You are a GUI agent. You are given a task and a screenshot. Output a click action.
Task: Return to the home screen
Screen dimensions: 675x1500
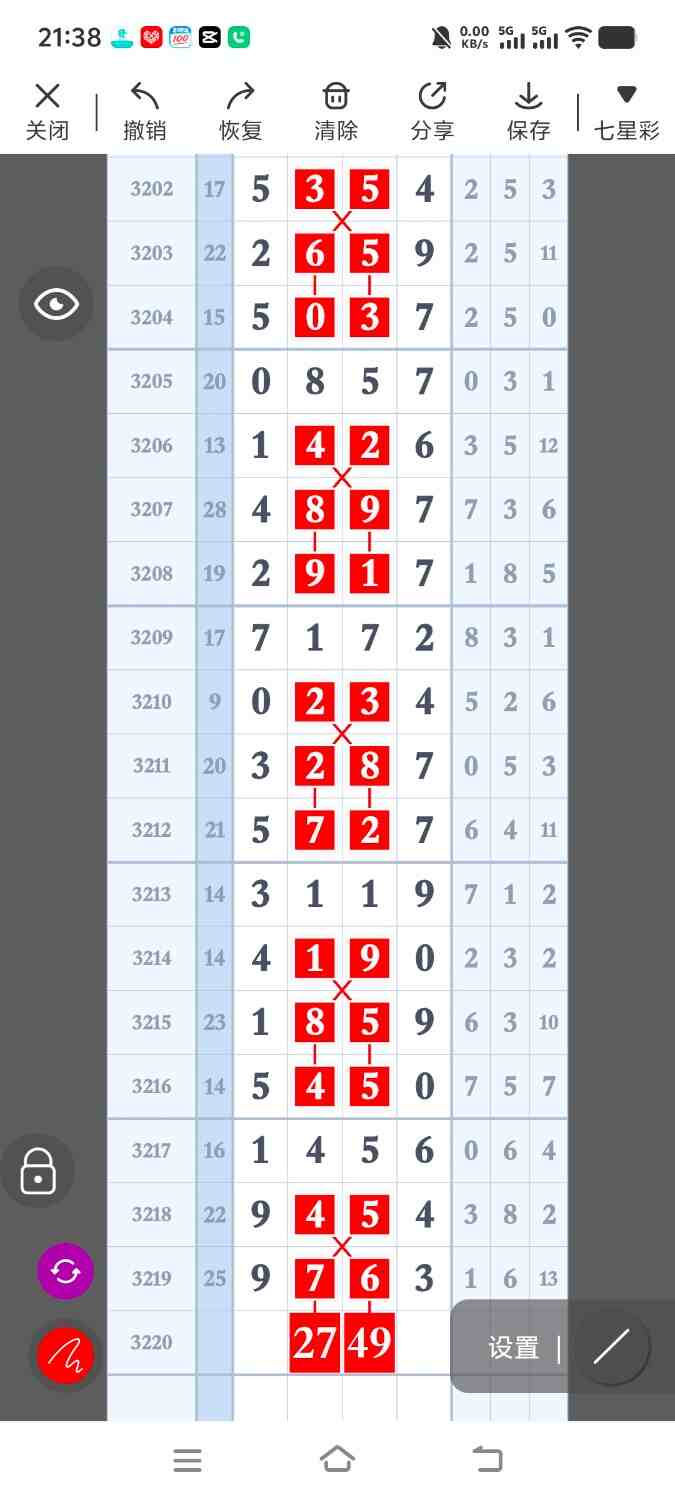tap(337, 1460)
